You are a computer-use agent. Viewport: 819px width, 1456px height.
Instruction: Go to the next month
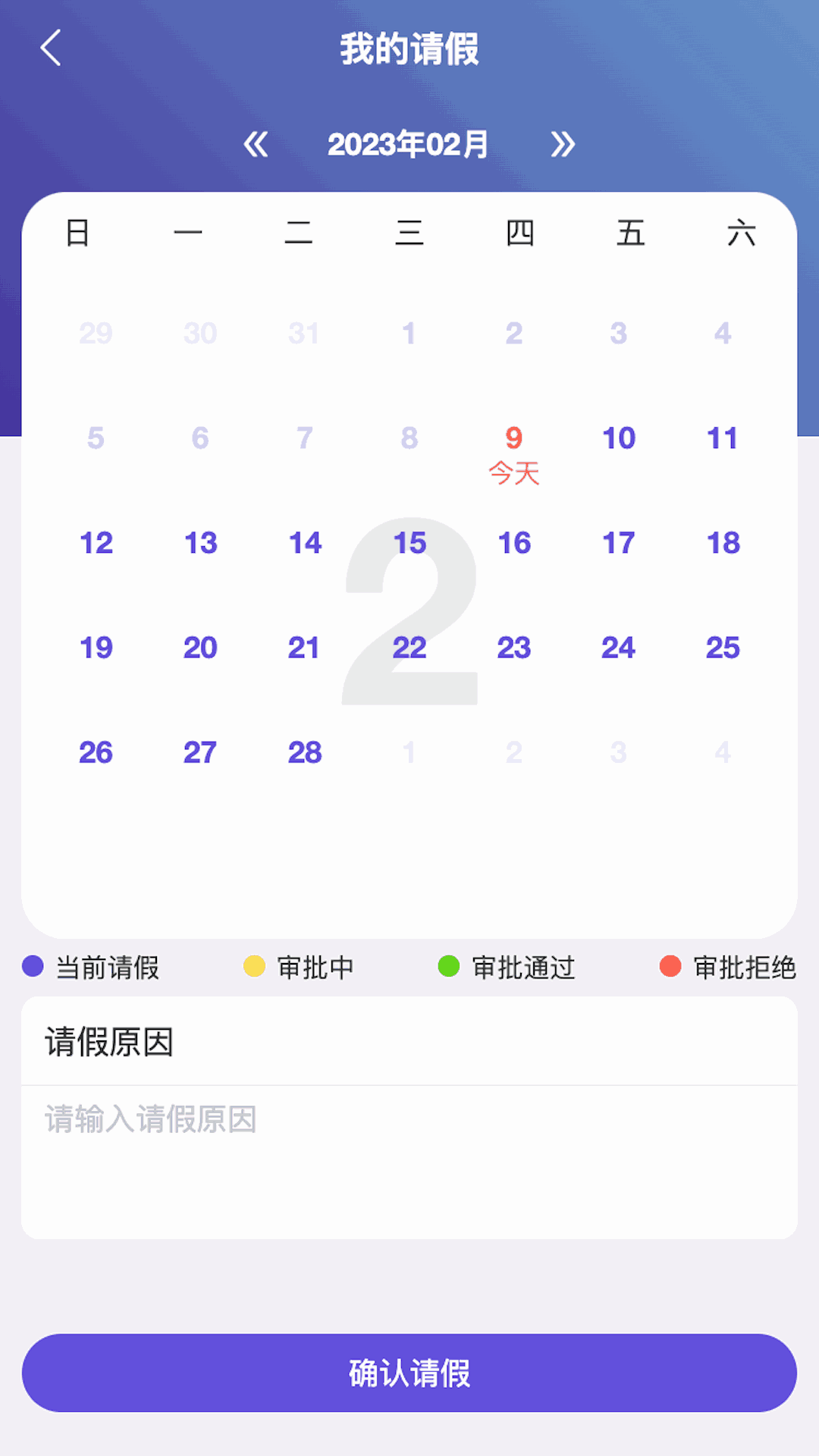pyautogui.click(x=563, y=144)
